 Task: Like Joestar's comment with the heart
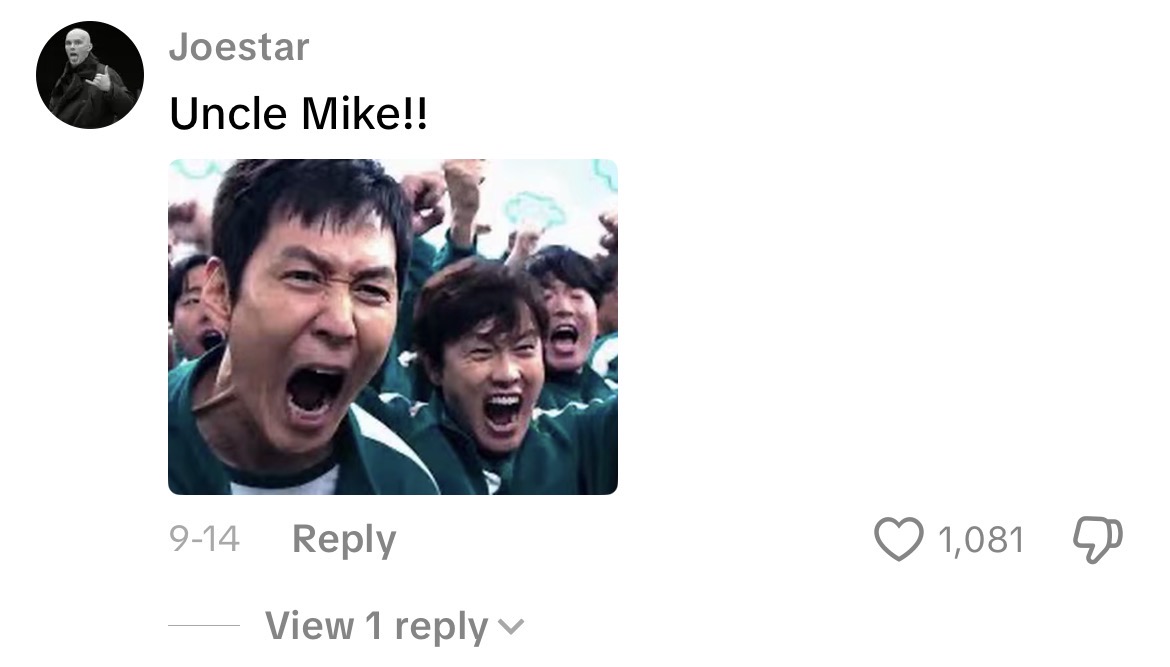(898, 540)
